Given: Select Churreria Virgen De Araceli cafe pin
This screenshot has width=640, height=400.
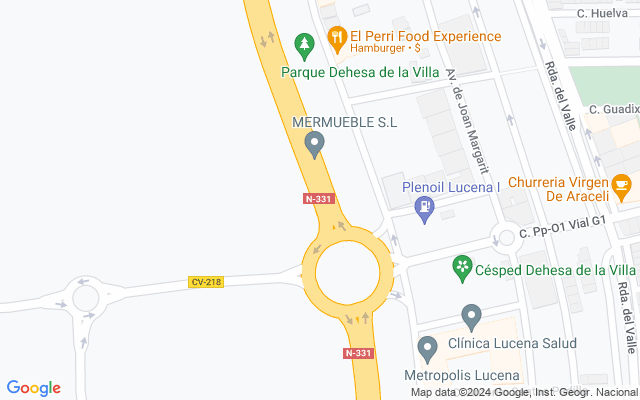Looking at the screenshot, I should pos(621,185).
